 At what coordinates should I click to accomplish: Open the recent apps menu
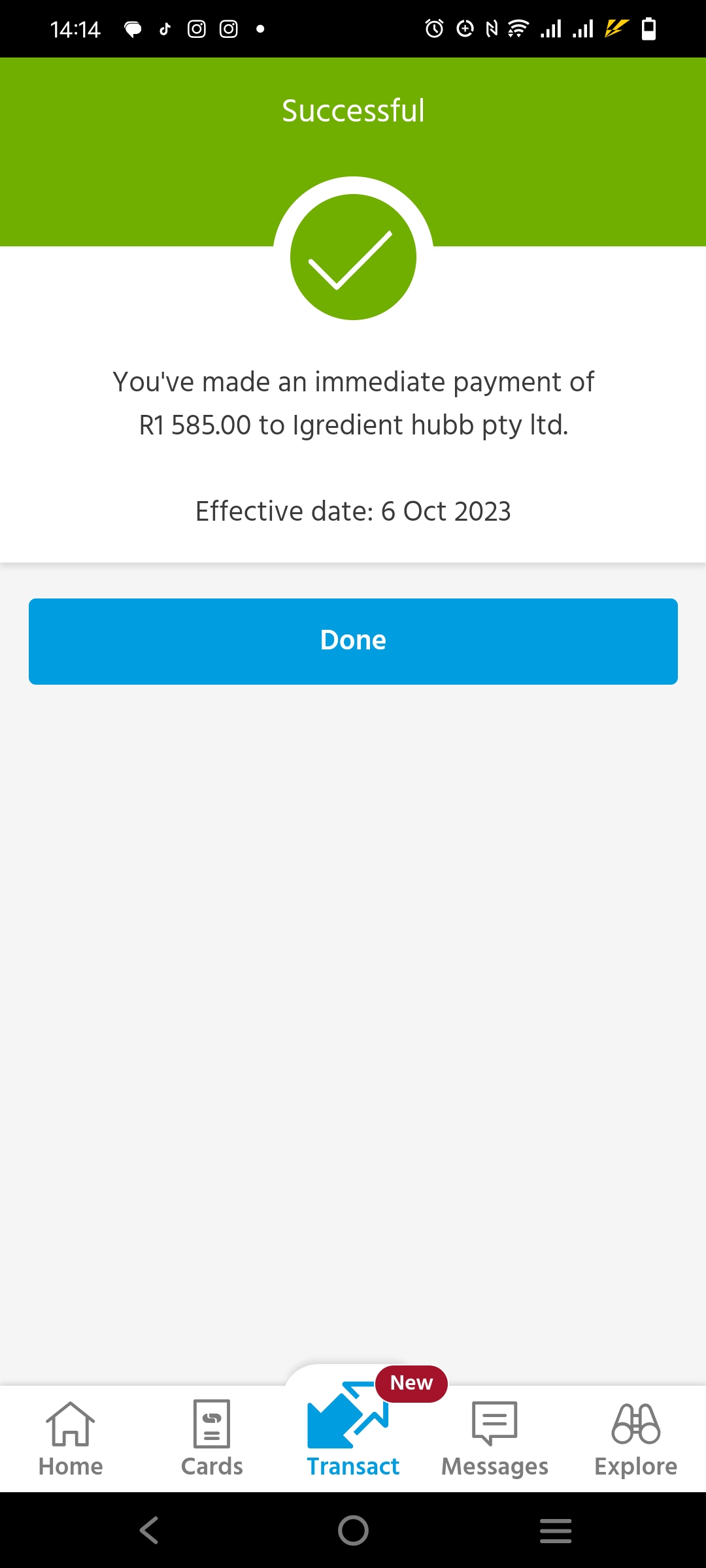[556, 1530]
